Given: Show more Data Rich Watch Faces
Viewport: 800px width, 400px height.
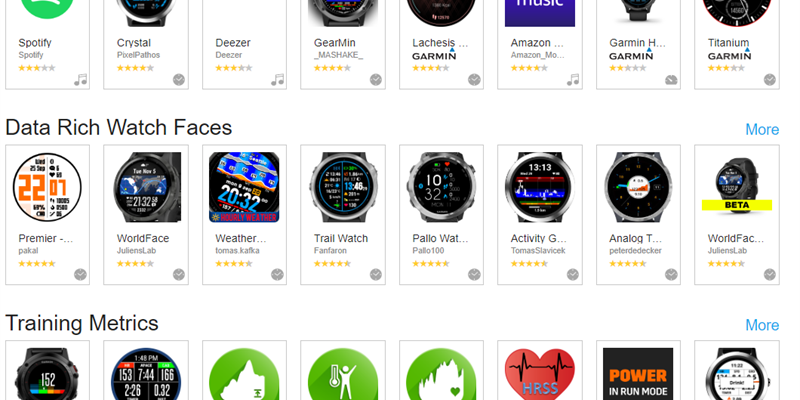Looking at the screenshot, I should point(761,129).
